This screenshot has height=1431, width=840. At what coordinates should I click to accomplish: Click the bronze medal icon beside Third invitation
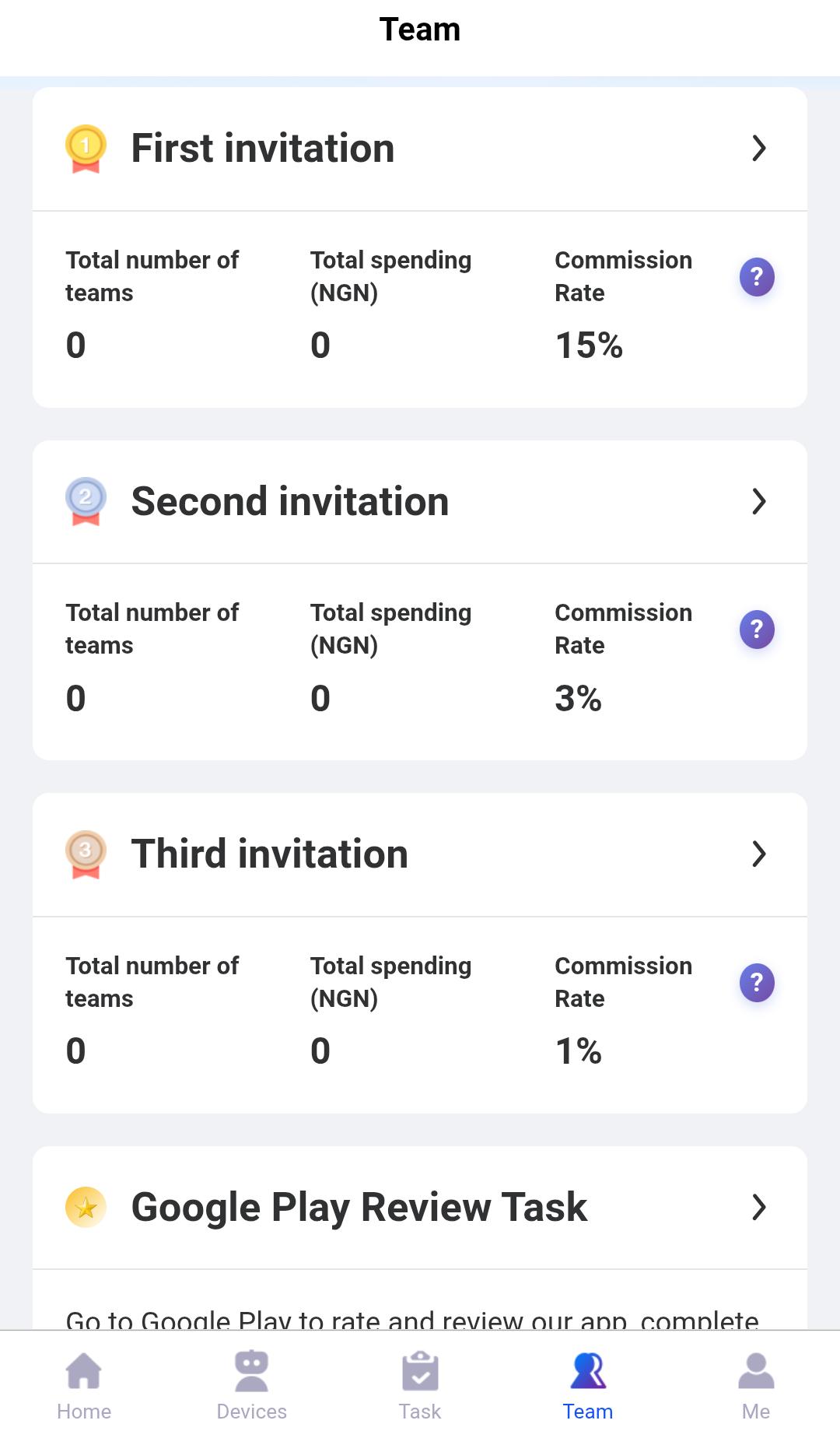click(86, 854)
